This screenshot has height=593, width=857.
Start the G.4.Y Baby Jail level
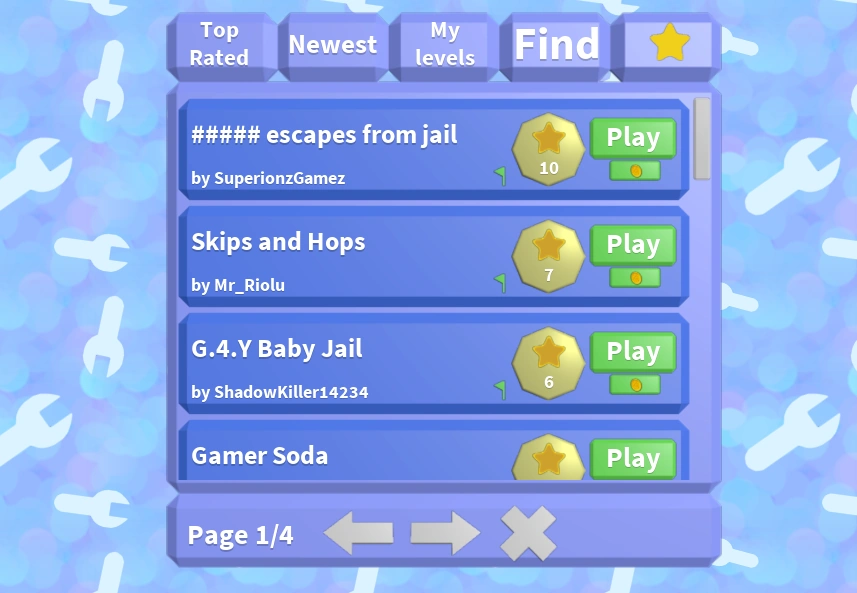coord(633,352)
